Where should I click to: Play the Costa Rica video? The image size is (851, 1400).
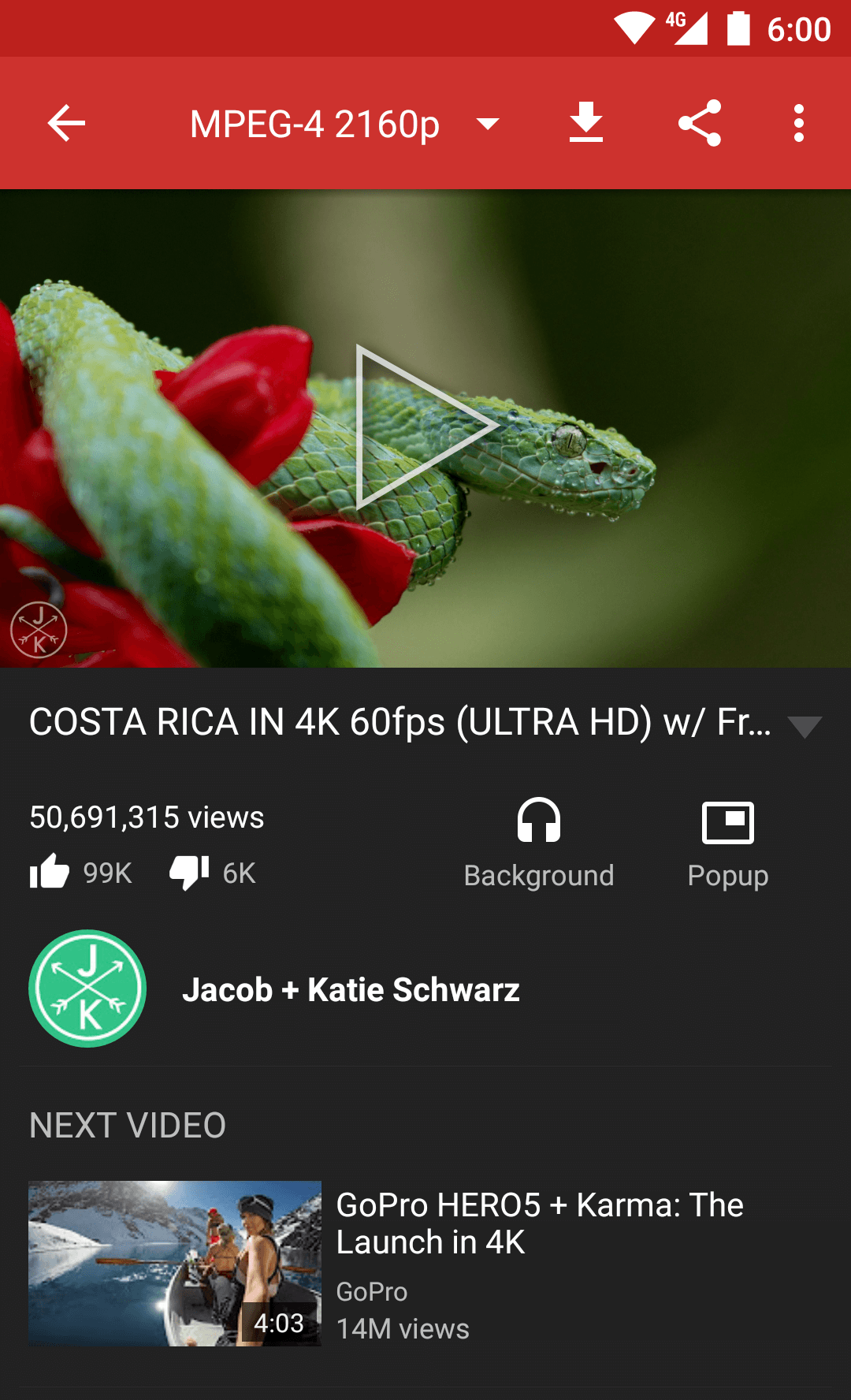[426, 426]
